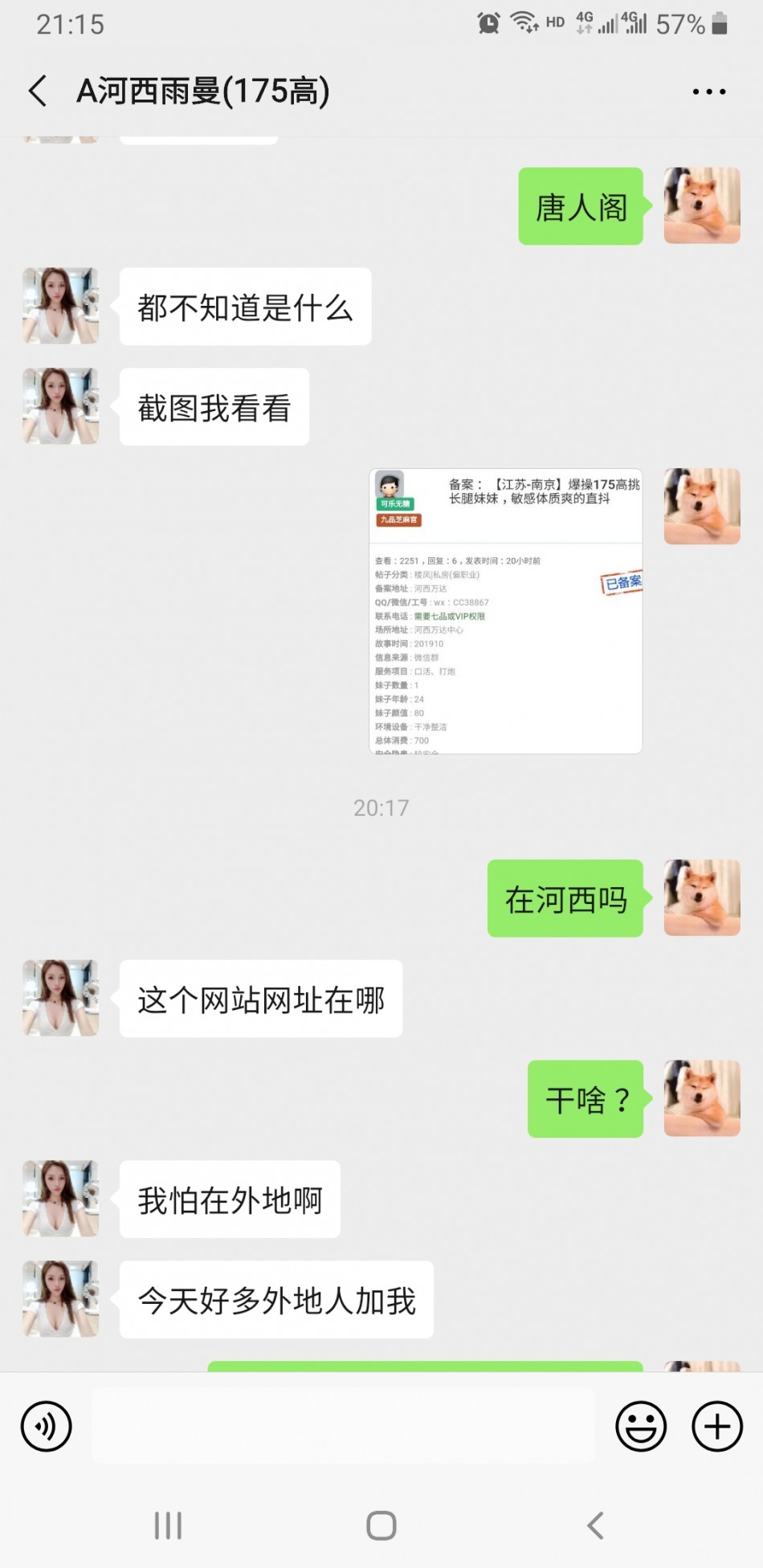763x1568 pixels.
Task: Open the emoji picker
Action: click(641, 1426)
